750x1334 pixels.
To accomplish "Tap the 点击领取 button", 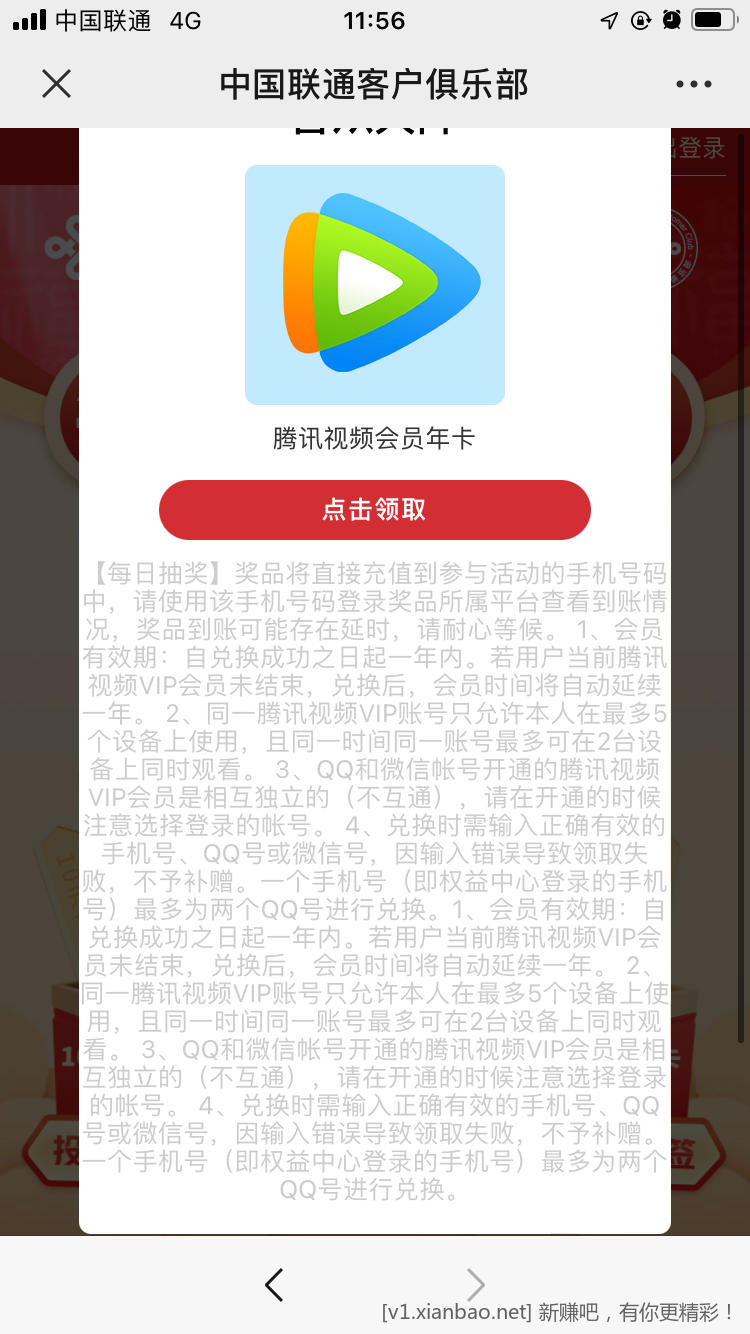I will [375, 510].
